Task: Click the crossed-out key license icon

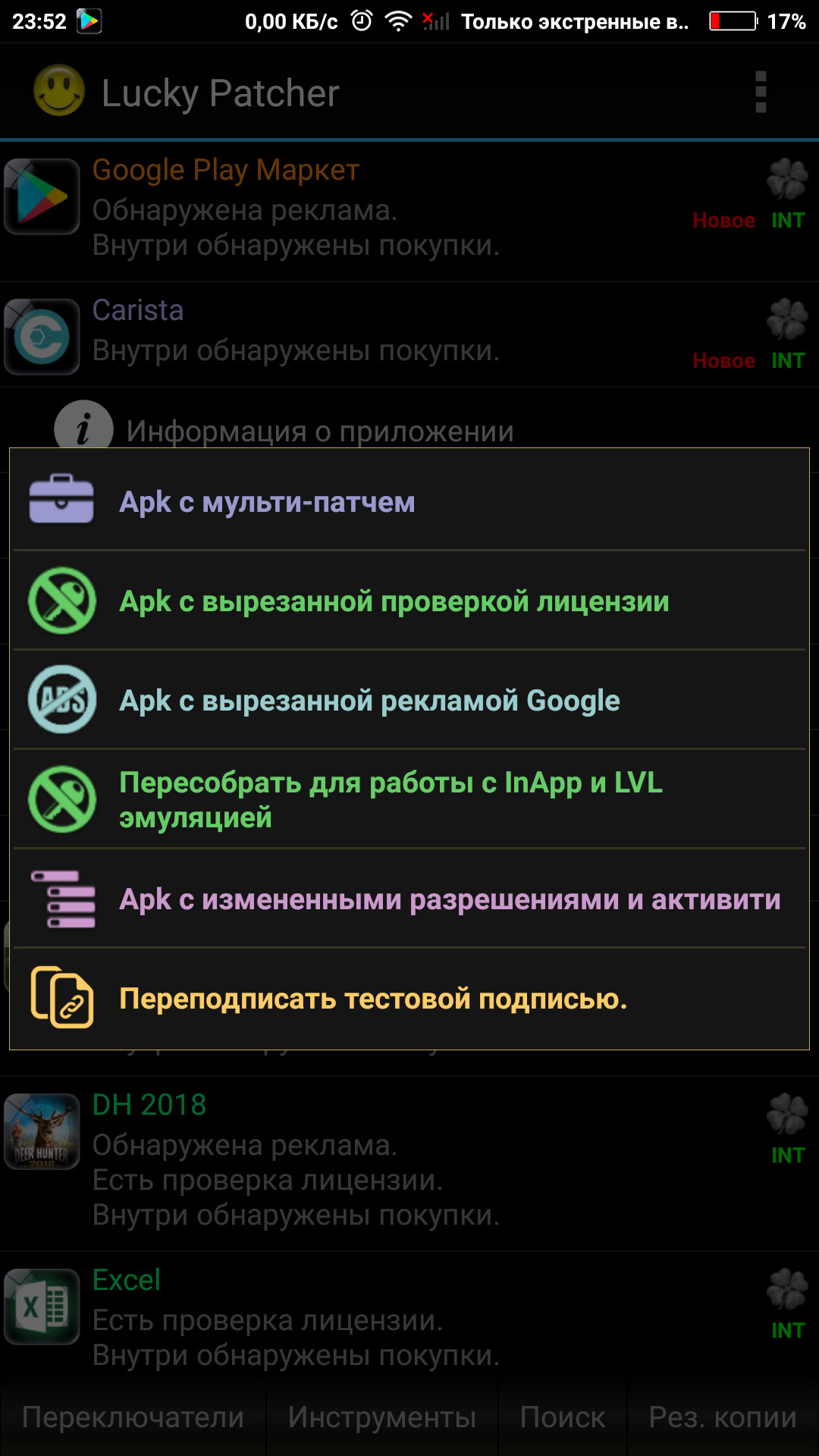Action: click(61, 599)
